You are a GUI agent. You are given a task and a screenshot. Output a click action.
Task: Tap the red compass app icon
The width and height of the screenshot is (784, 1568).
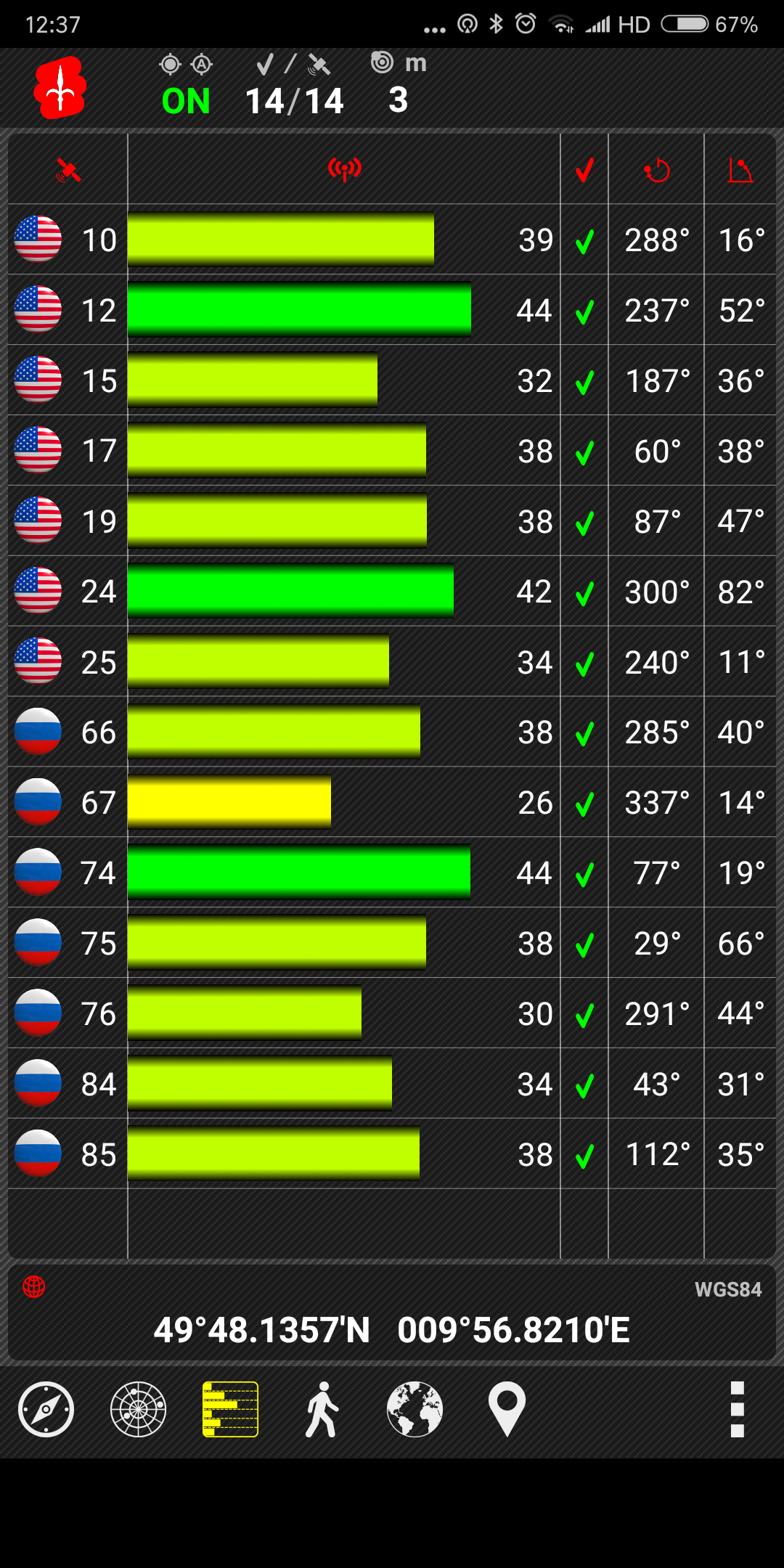click(60, 88)
